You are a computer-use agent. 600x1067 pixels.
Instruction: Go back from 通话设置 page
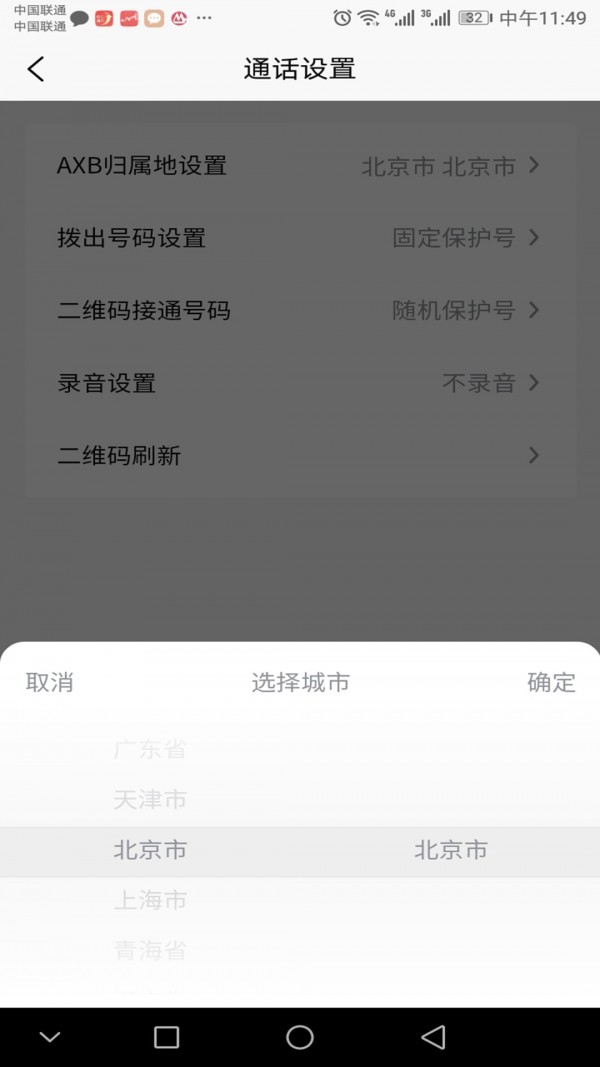click(36, 69)
